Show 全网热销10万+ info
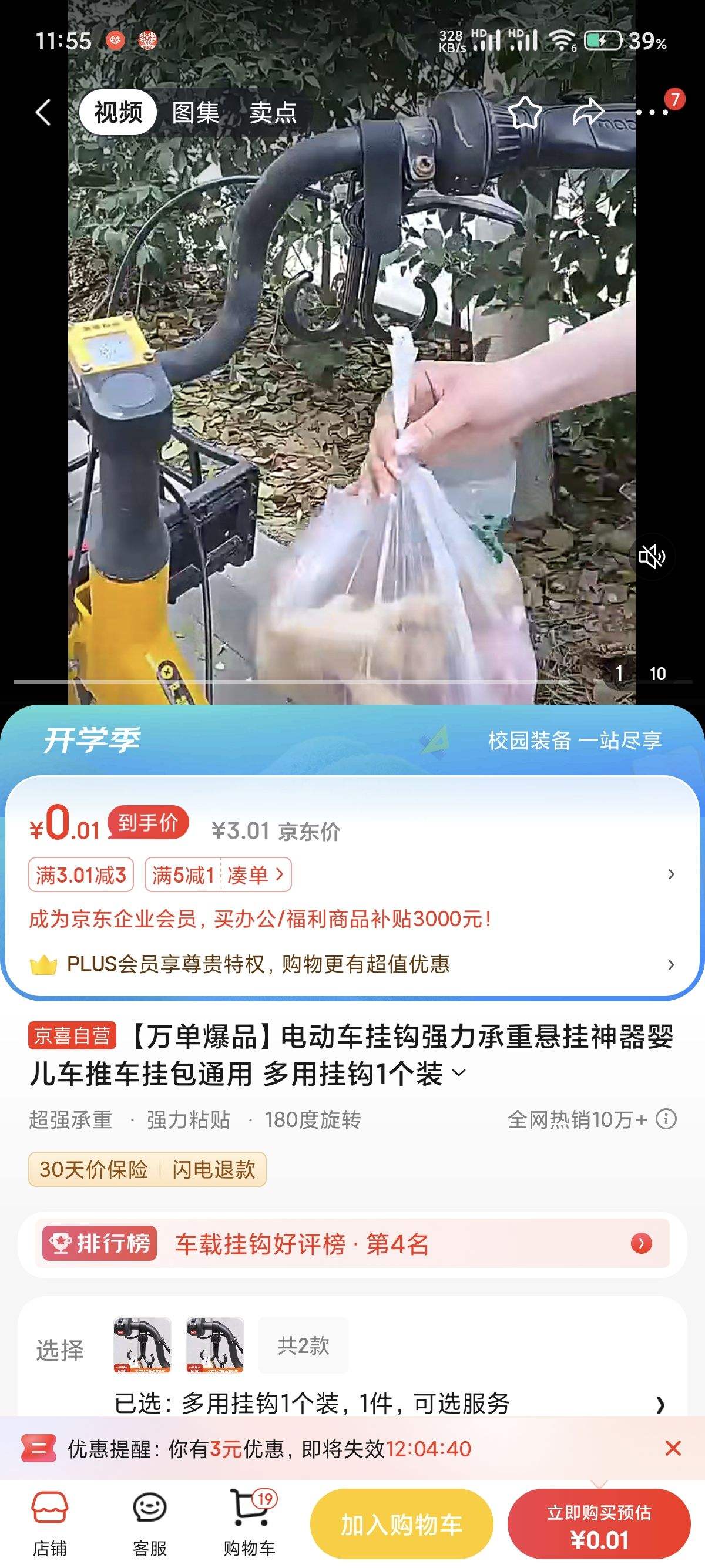The image size is (705, 1568). [666, 1119]
